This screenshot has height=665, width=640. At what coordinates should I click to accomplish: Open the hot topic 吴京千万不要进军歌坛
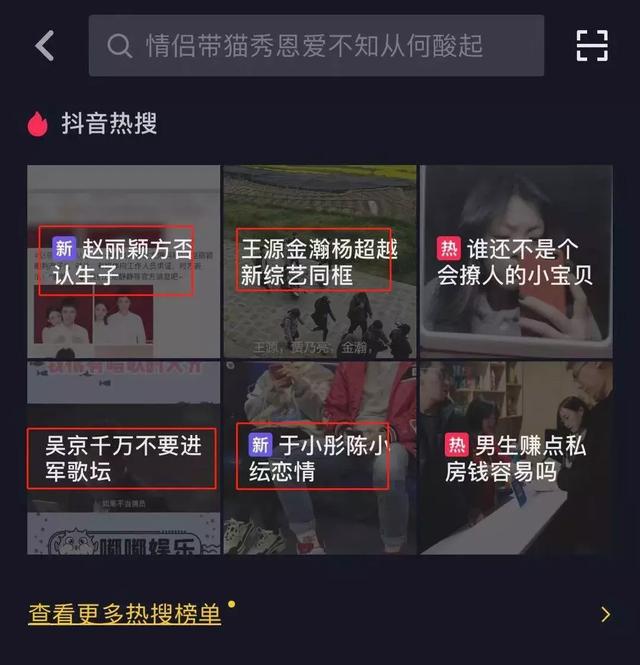pos(122,458)
